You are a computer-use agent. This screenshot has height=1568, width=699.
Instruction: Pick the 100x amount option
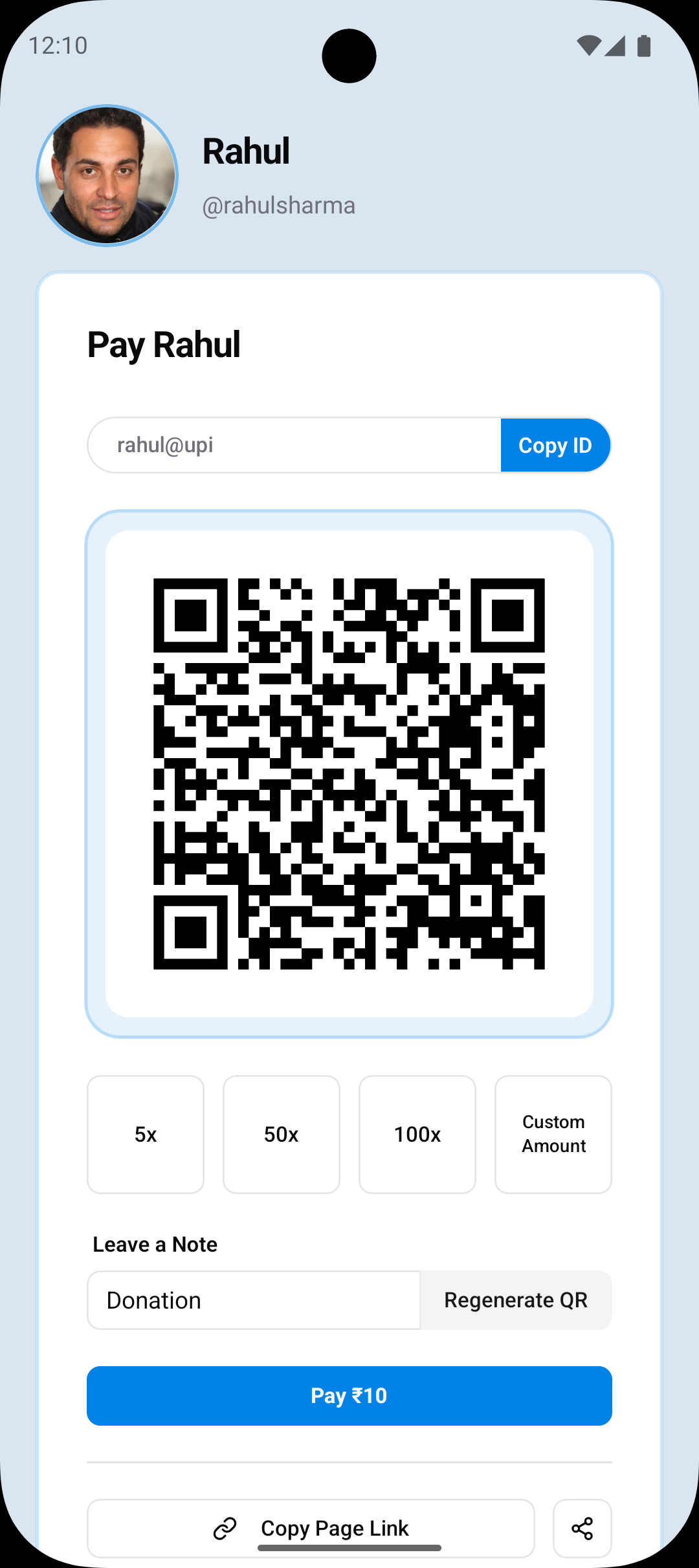point(417,1134)
